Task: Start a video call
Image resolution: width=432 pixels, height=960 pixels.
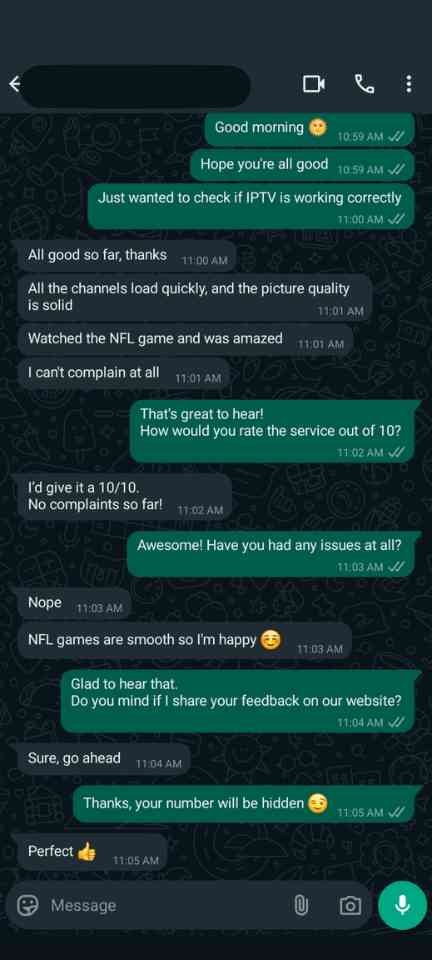Action: click(x=314, y=84)
